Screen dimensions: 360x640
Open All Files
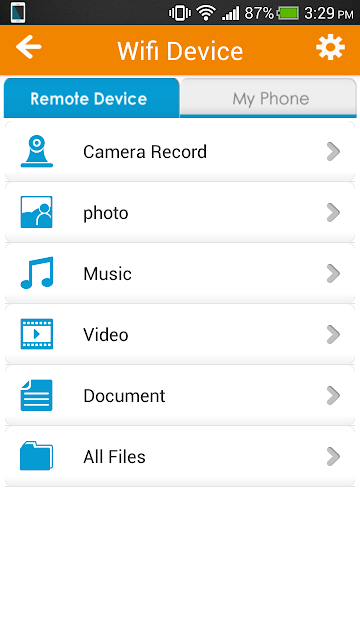point(180,456)
